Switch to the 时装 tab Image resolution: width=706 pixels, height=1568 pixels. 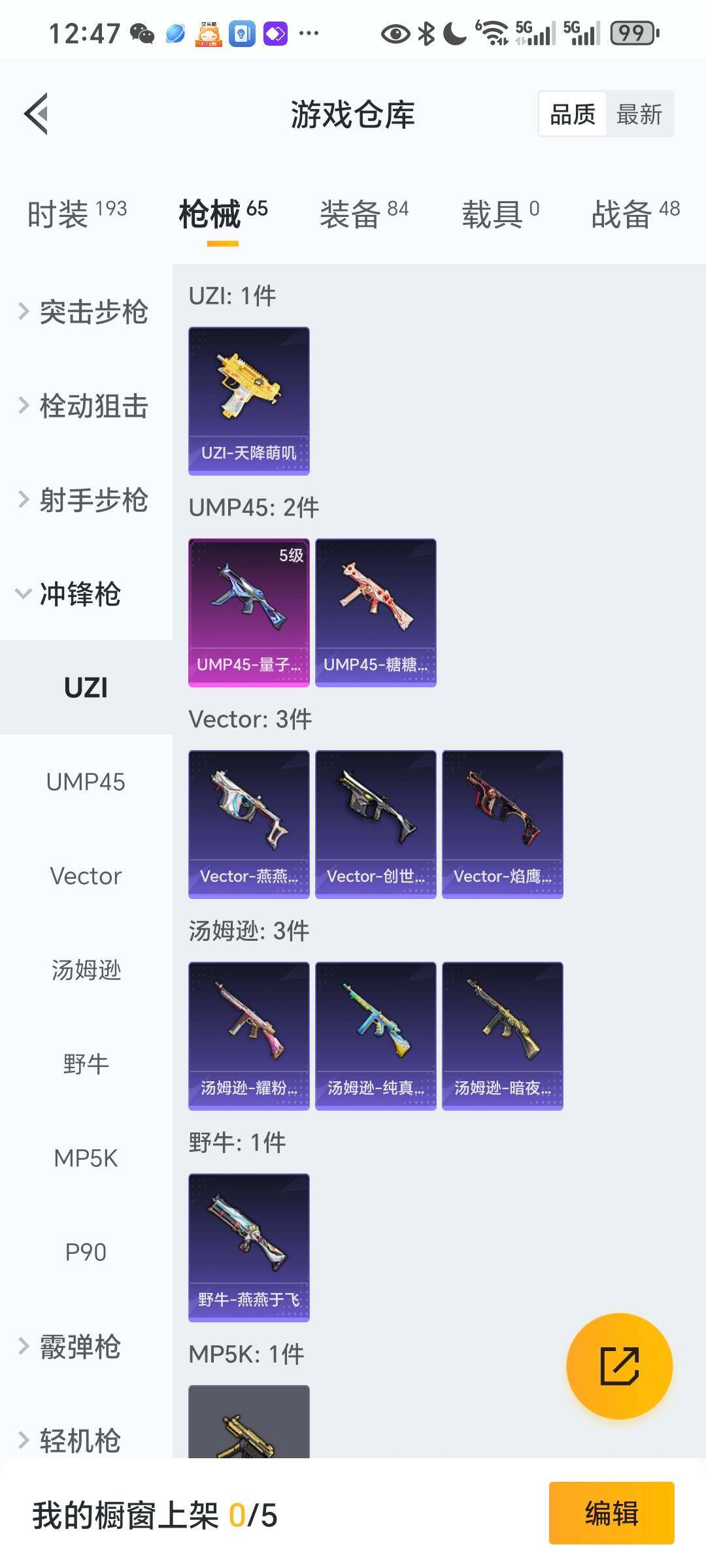coord(76,214)
